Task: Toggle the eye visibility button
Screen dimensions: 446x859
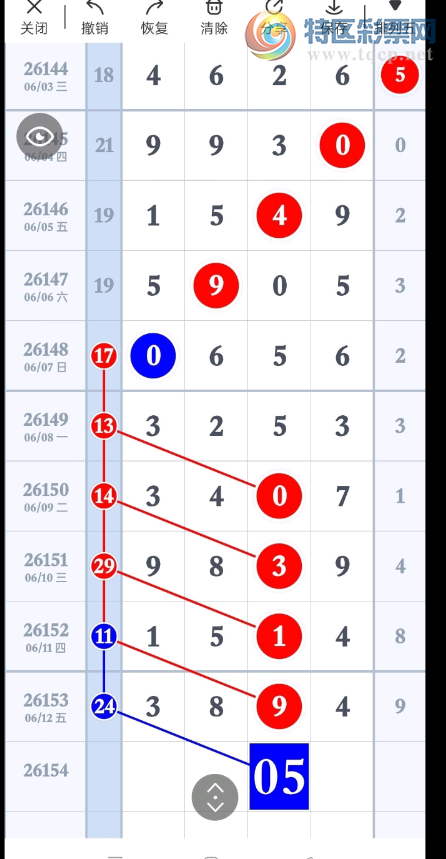Action: click(39, 136)
